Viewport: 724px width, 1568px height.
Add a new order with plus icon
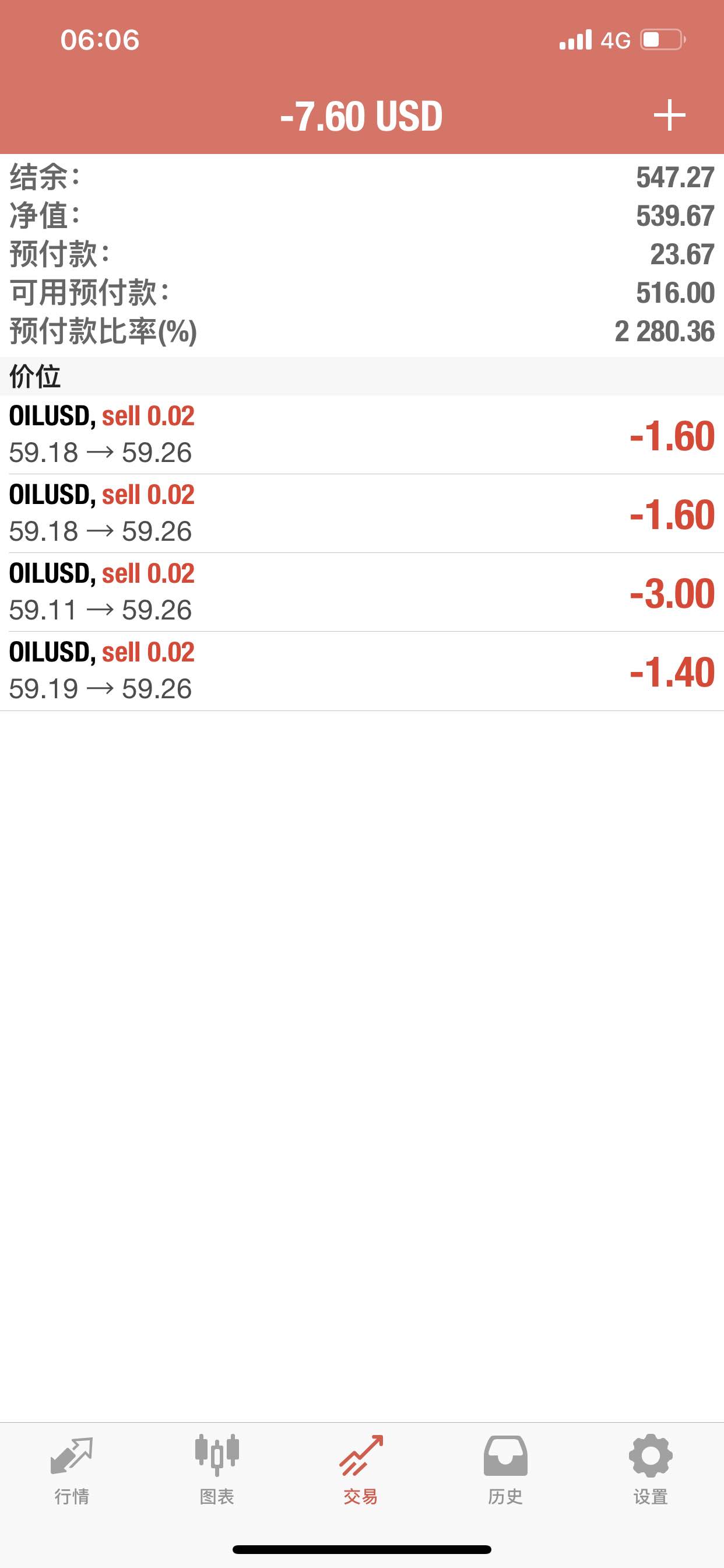pyautogui.click(x=669, y=115)
